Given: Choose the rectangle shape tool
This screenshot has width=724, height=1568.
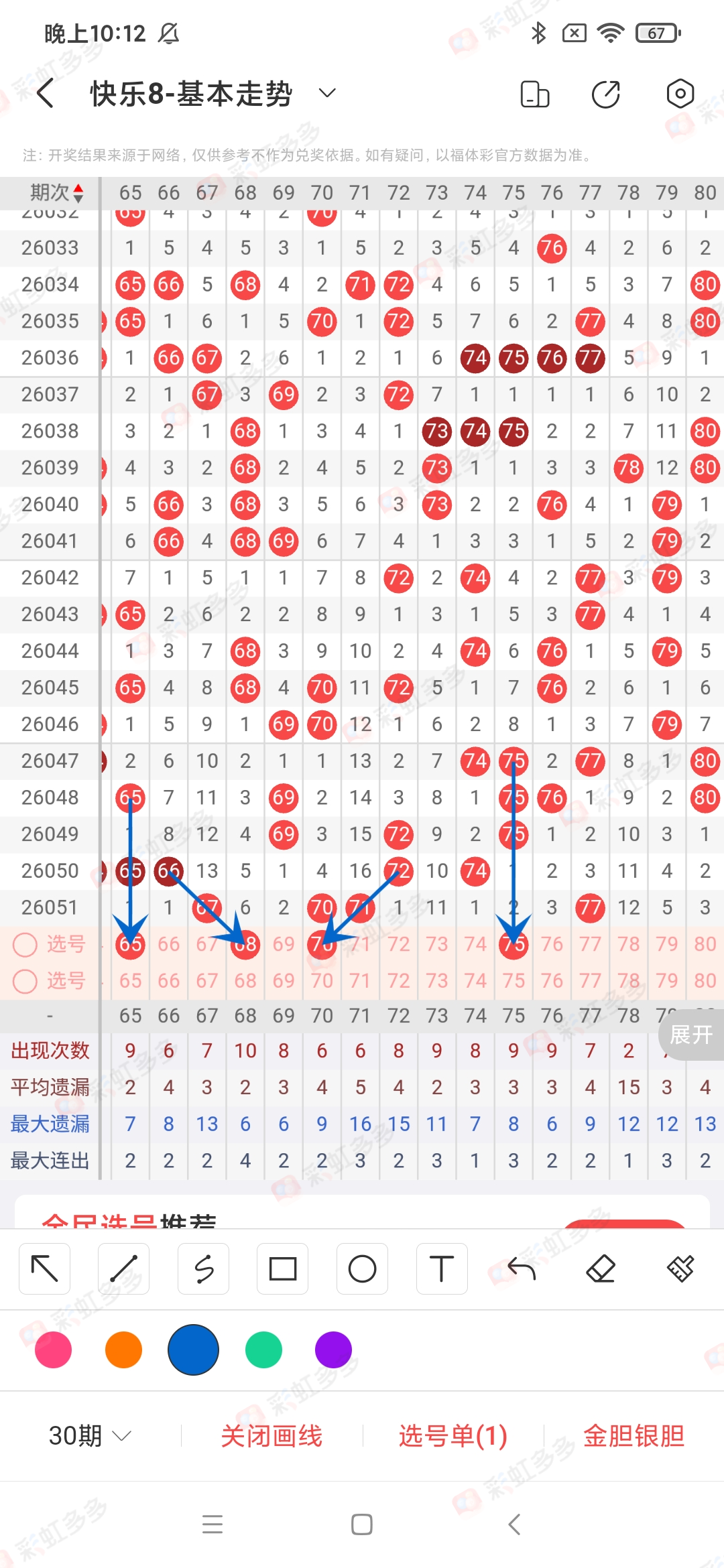Looking at the screenshot, I should [x=283, y=1268].
